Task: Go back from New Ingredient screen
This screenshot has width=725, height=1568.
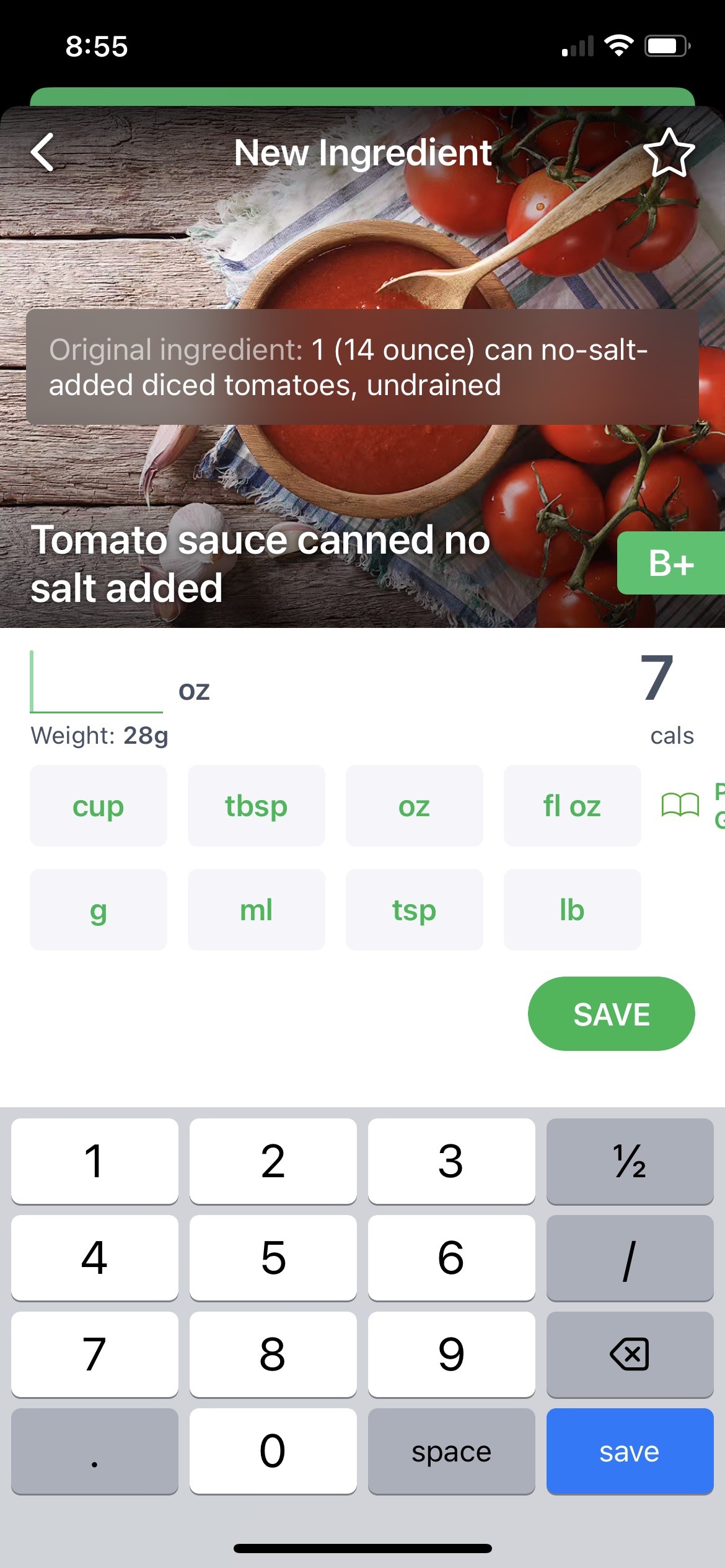Action: tap(43, 152)
